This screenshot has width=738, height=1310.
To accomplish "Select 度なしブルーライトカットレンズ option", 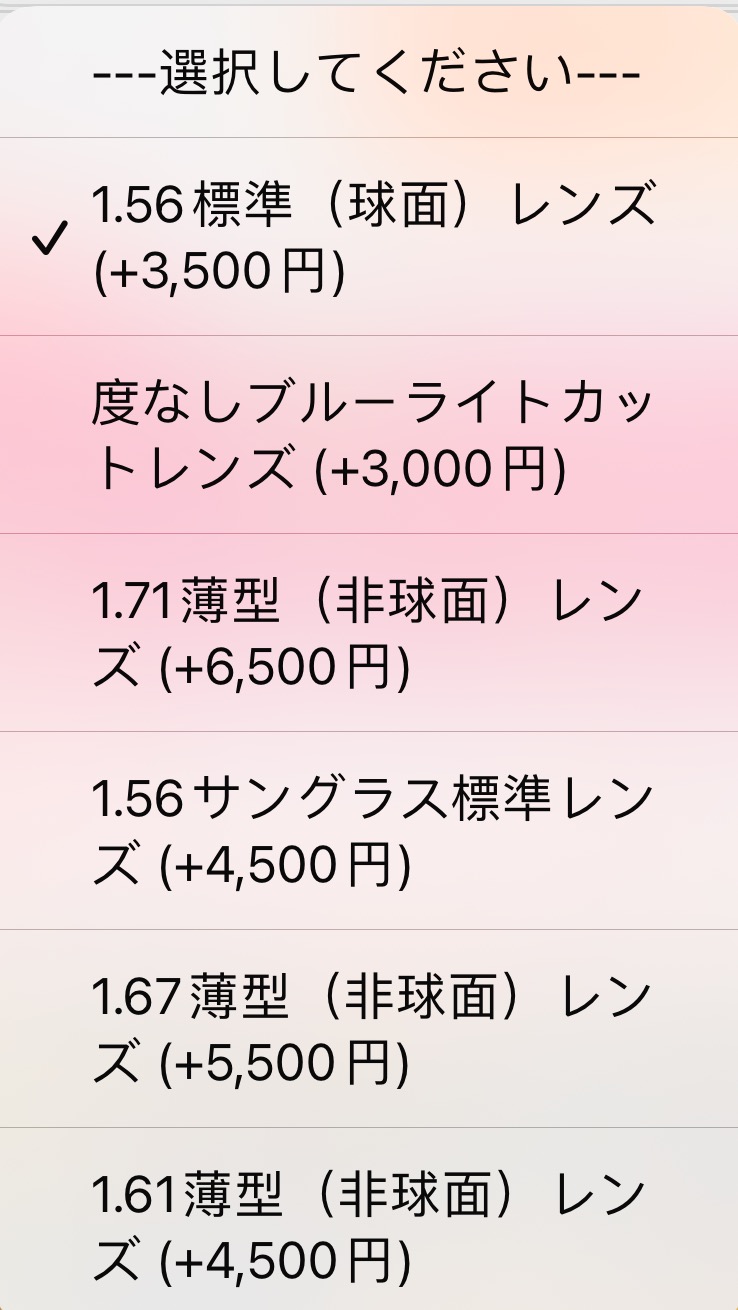I will pos(369,435).
